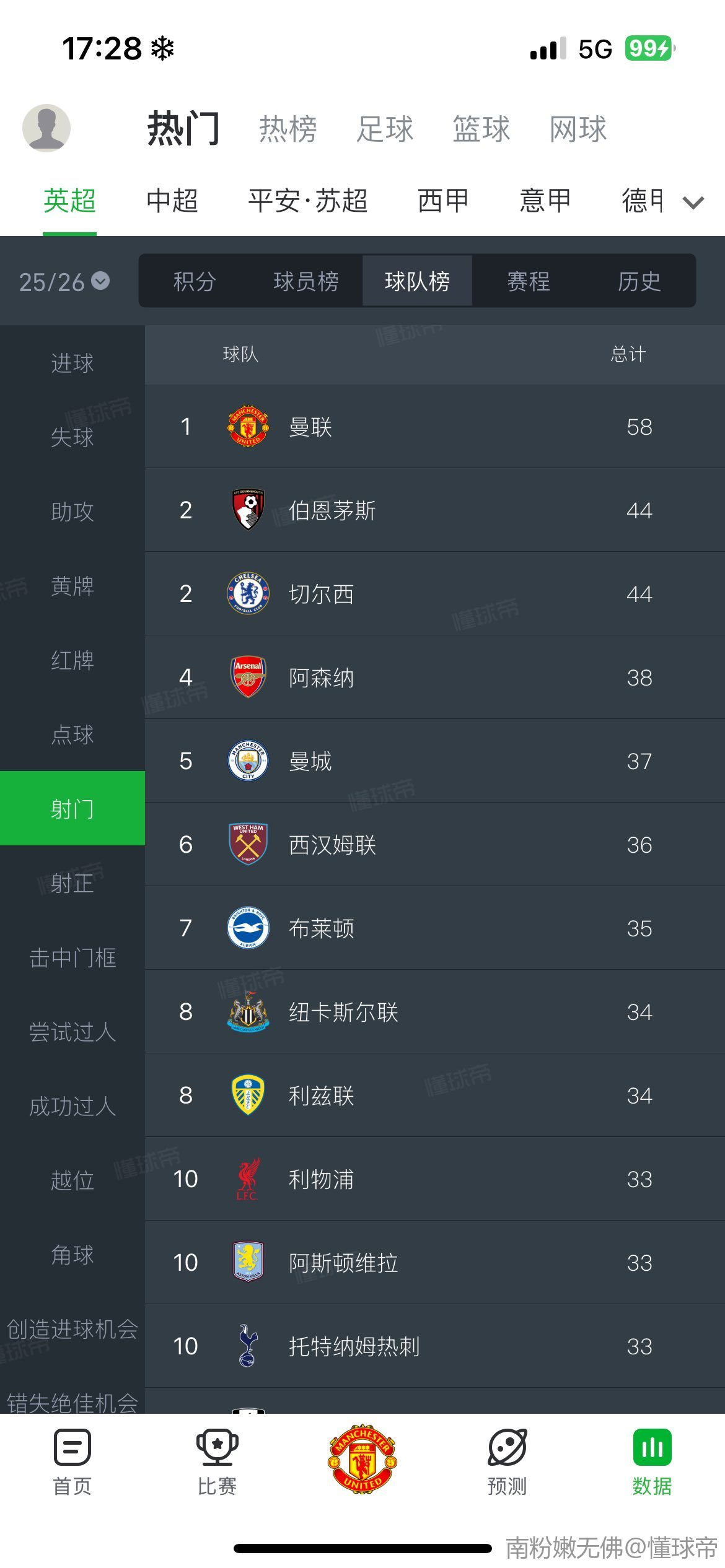Open the 阿森纳 team row
The width and height of the screenshot is (725, 1568).
point(435,677)
